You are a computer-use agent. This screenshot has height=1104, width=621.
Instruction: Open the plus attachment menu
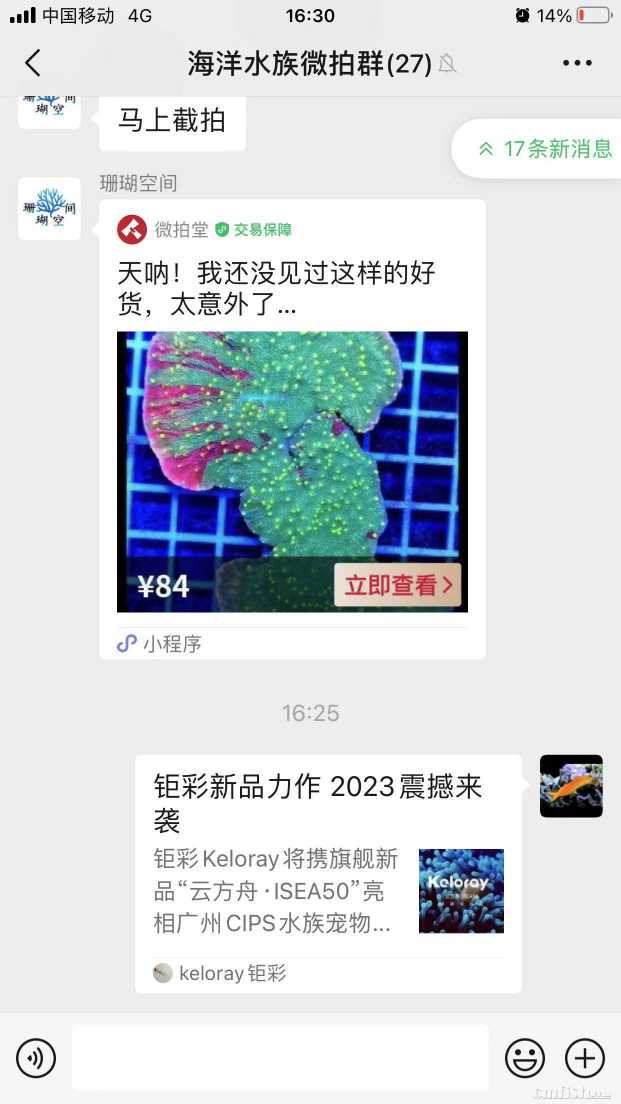tap(585, 1057)
